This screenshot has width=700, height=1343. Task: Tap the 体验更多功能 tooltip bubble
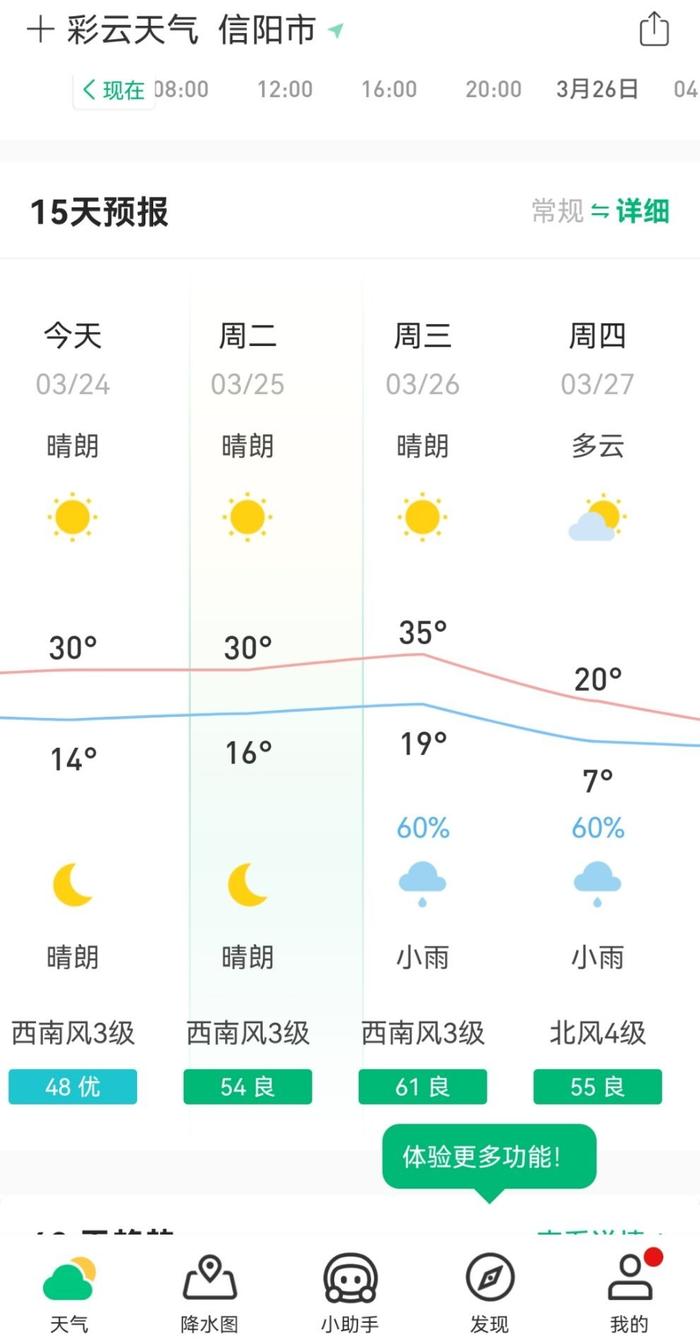point(488,1158)
